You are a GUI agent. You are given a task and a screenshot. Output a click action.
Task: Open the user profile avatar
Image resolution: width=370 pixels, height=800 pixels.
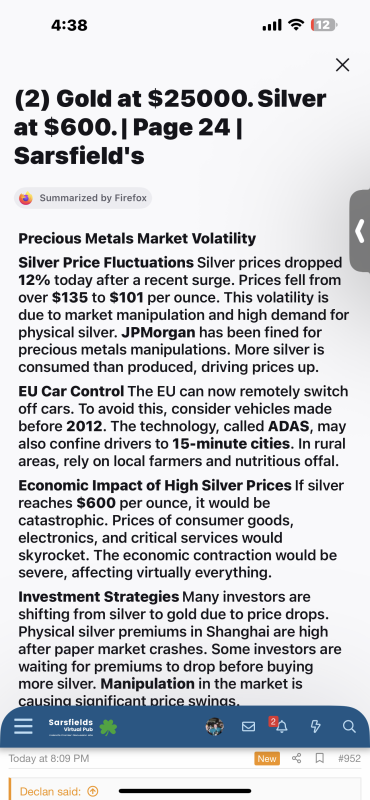coord(214,727)
